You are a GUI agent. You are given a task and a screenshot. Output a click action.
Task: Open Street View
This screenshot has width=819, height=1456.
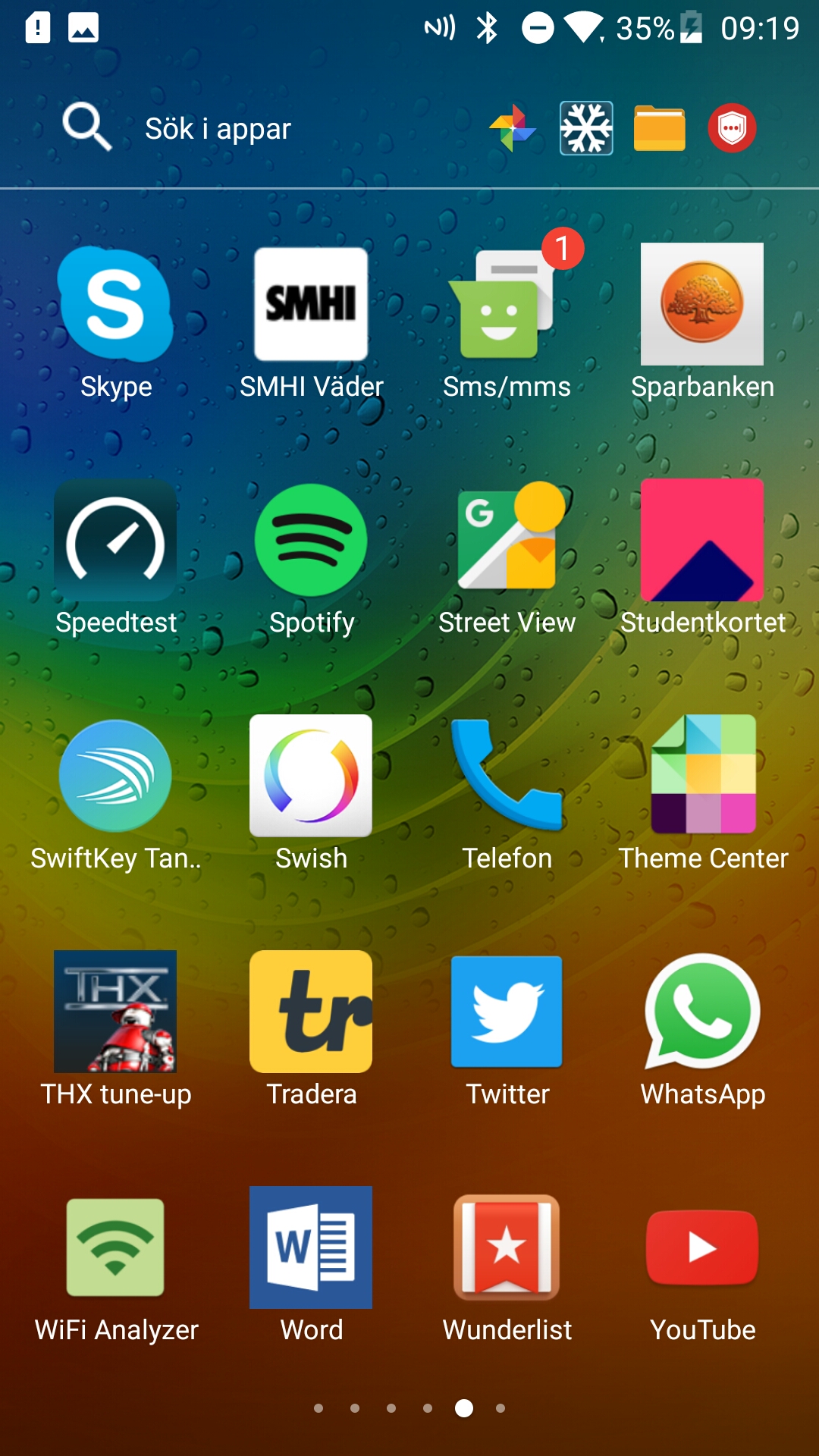[507, 541]
